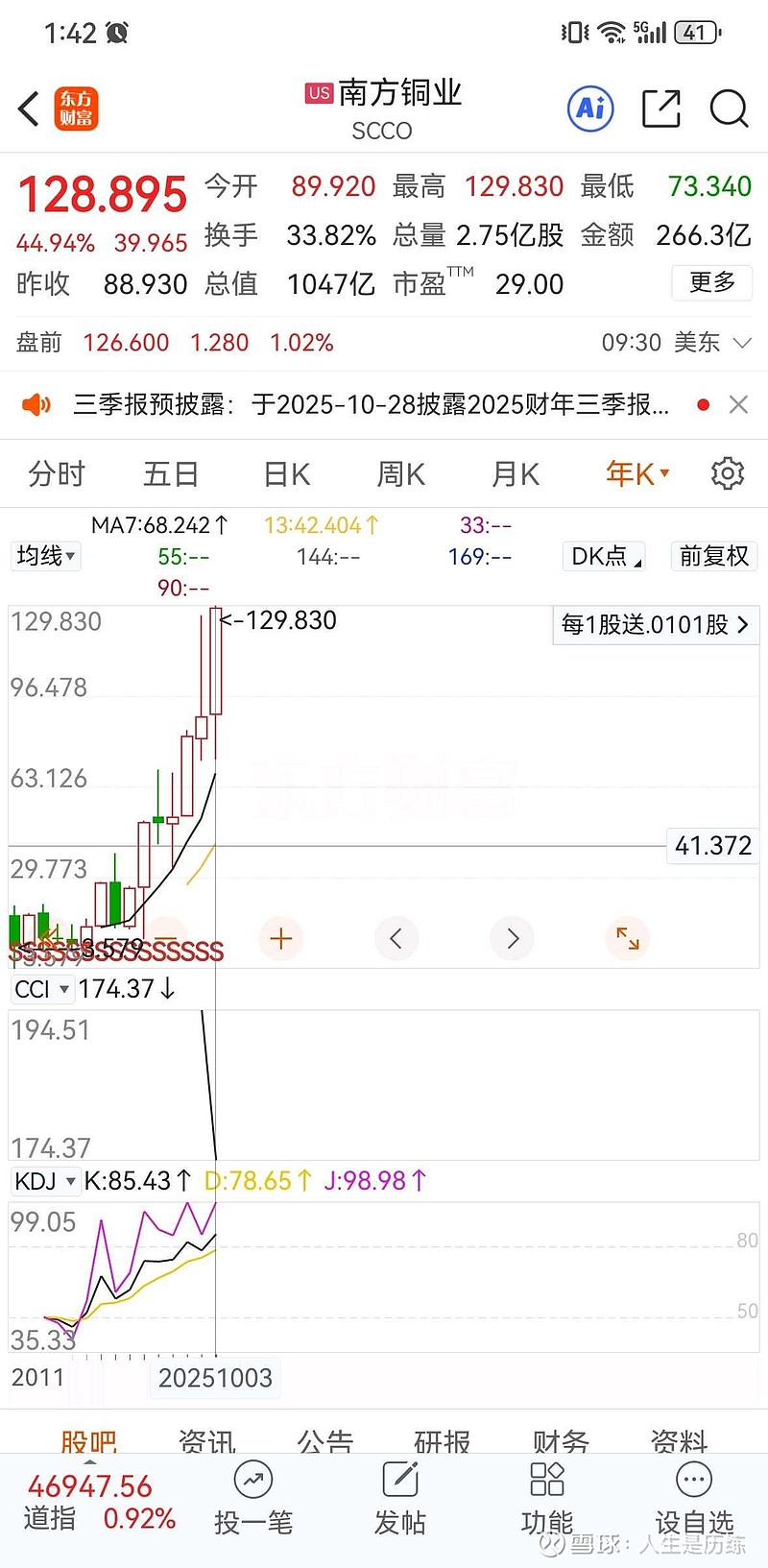Switch to 周K chart tab

point(400,473)
